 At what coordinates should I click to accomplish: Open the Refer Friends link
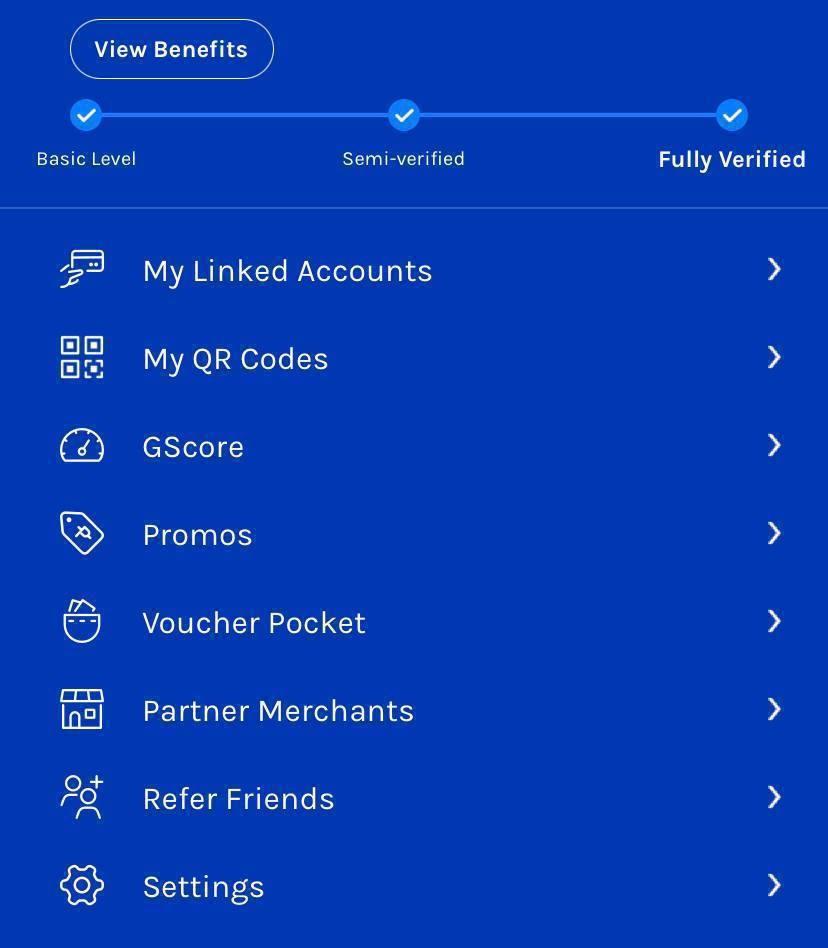[x=238, y=797]
